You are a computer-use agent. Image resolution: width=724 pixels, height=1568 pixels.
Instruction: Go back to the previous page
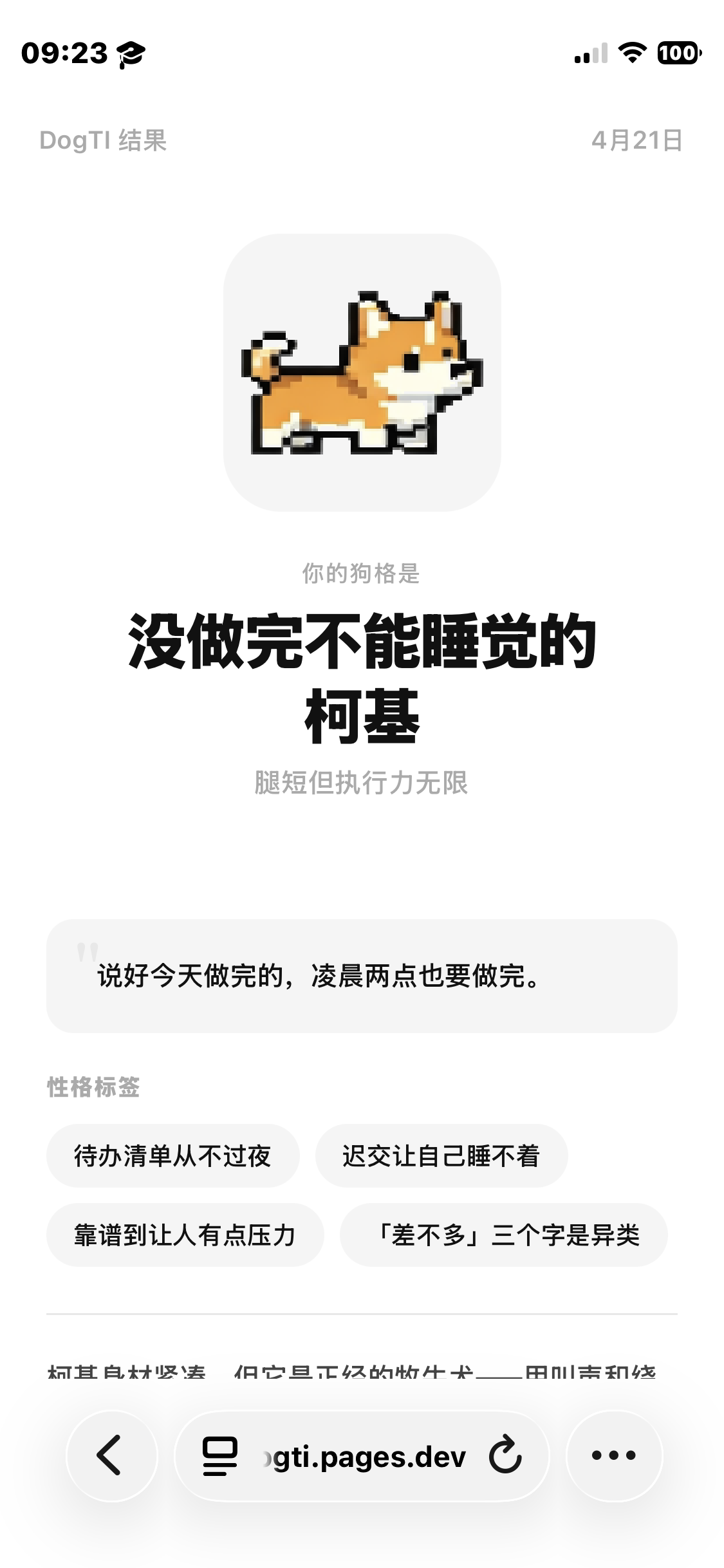click(111, 1456)
